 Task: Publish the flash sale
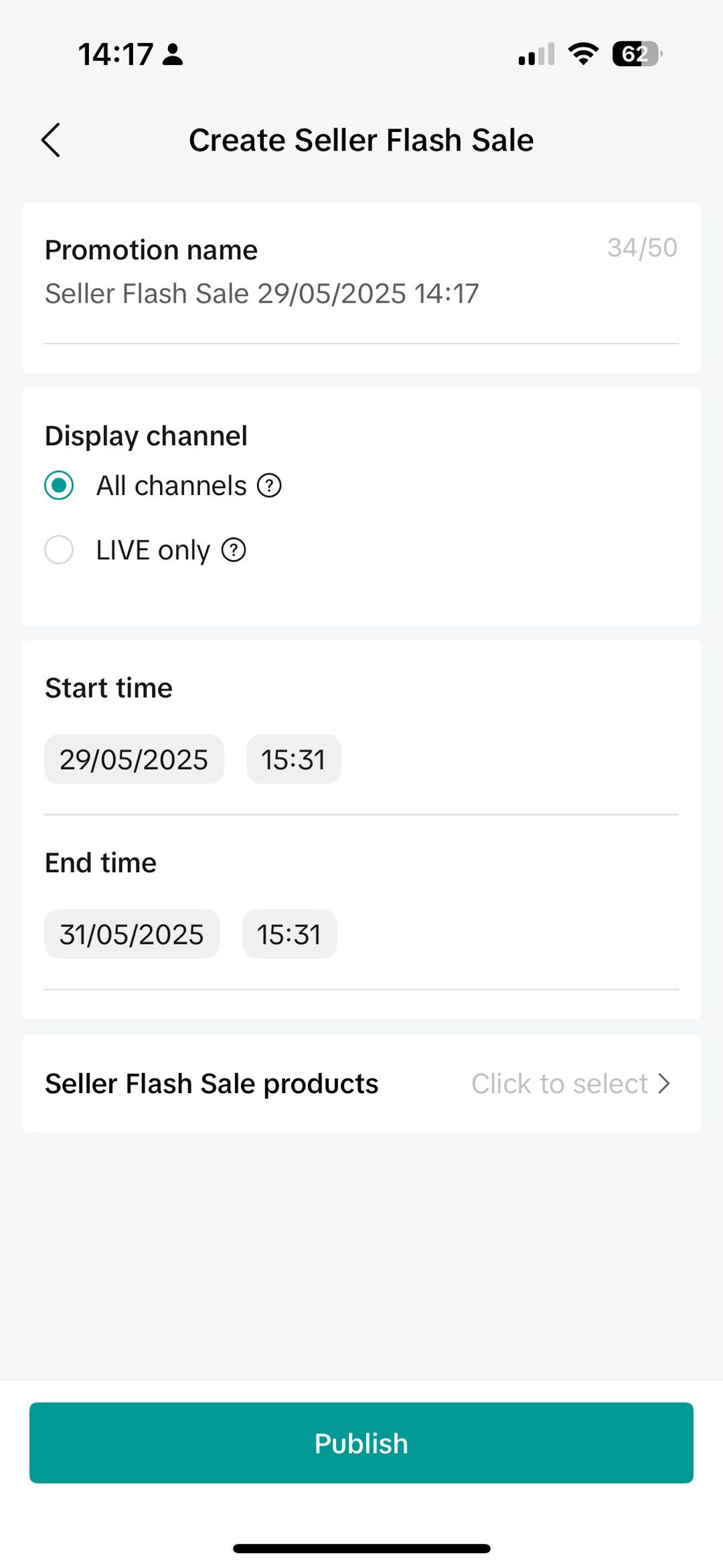click(361, 1443)
